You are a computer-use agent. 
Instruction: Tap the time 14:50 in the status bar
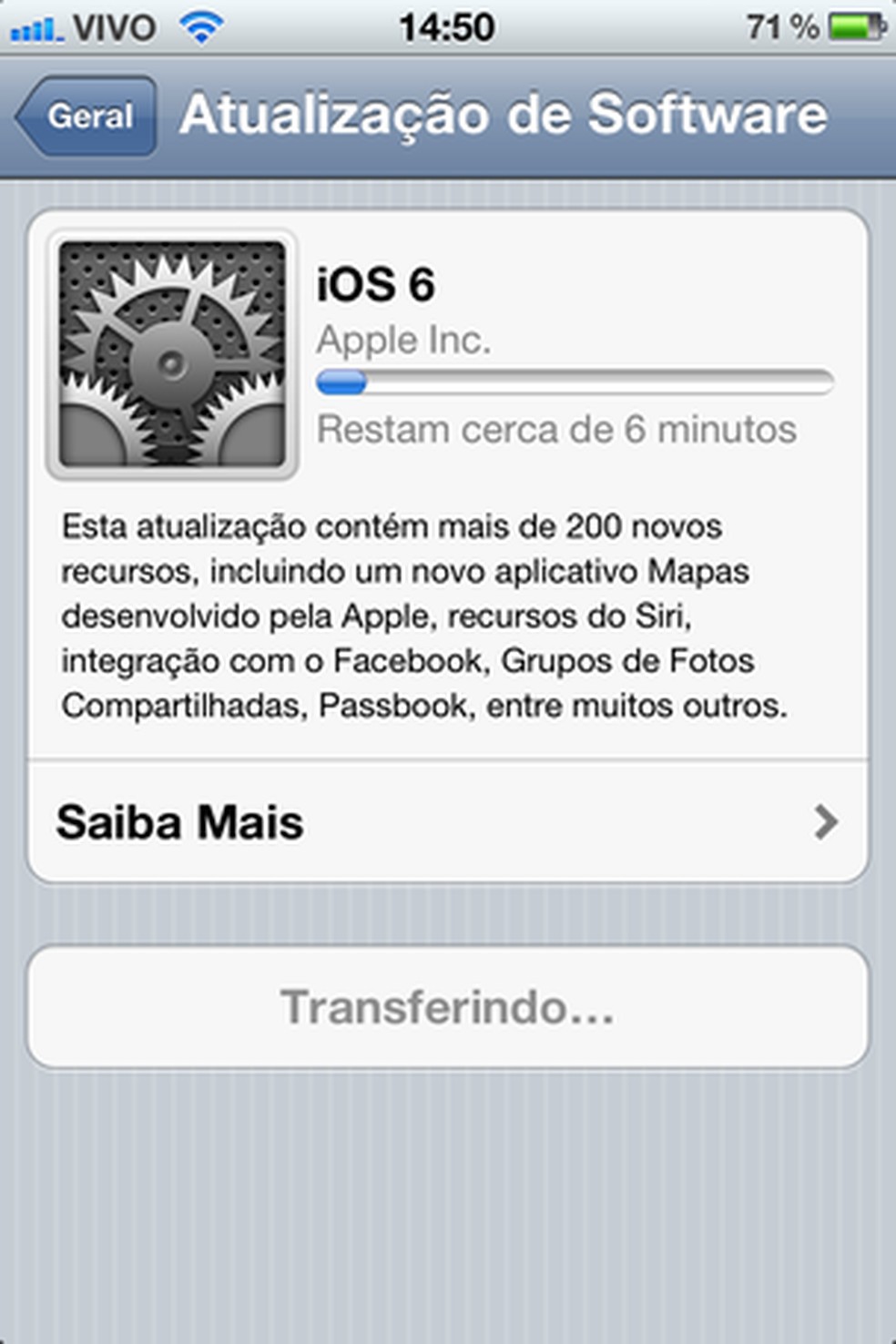[x=448, y=26]
